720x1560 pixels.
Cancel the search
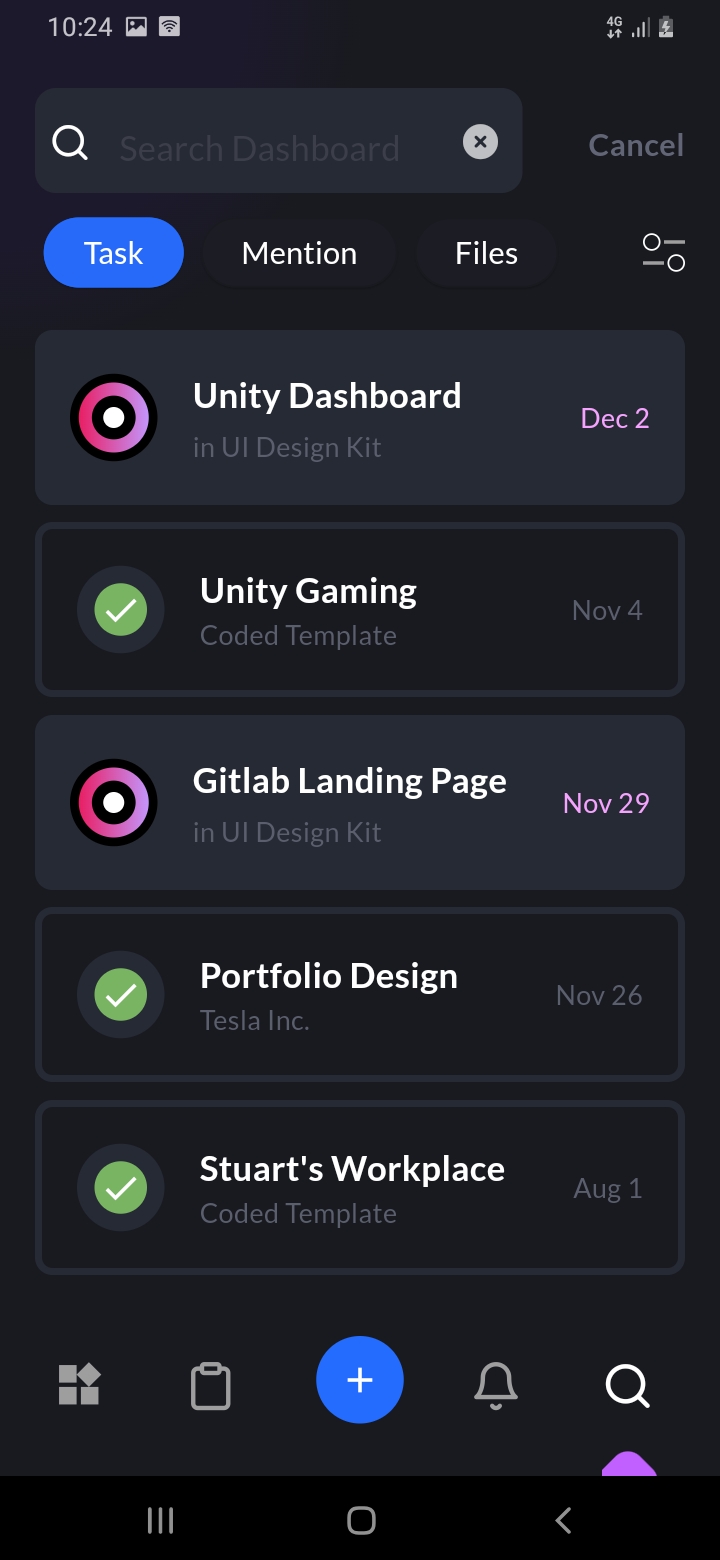636,145
